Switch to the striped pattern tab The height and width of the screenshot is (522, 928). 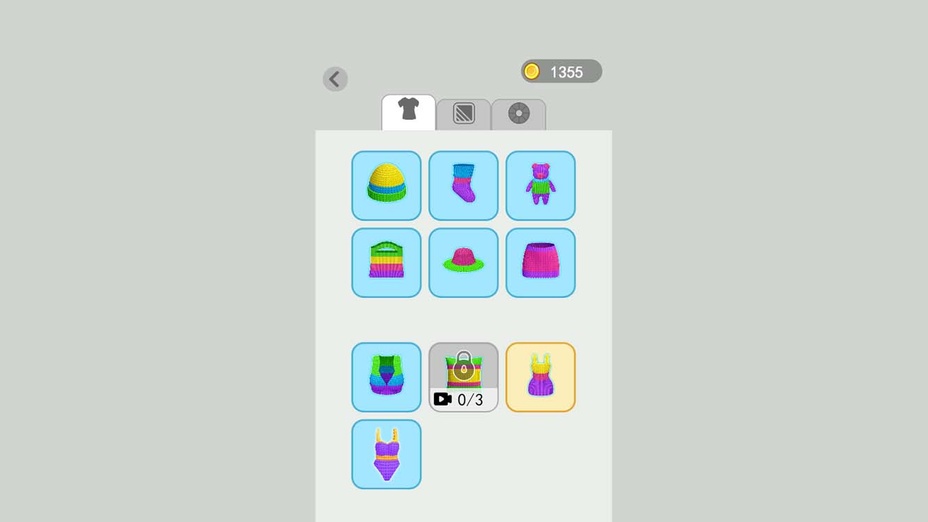[463, 113]
